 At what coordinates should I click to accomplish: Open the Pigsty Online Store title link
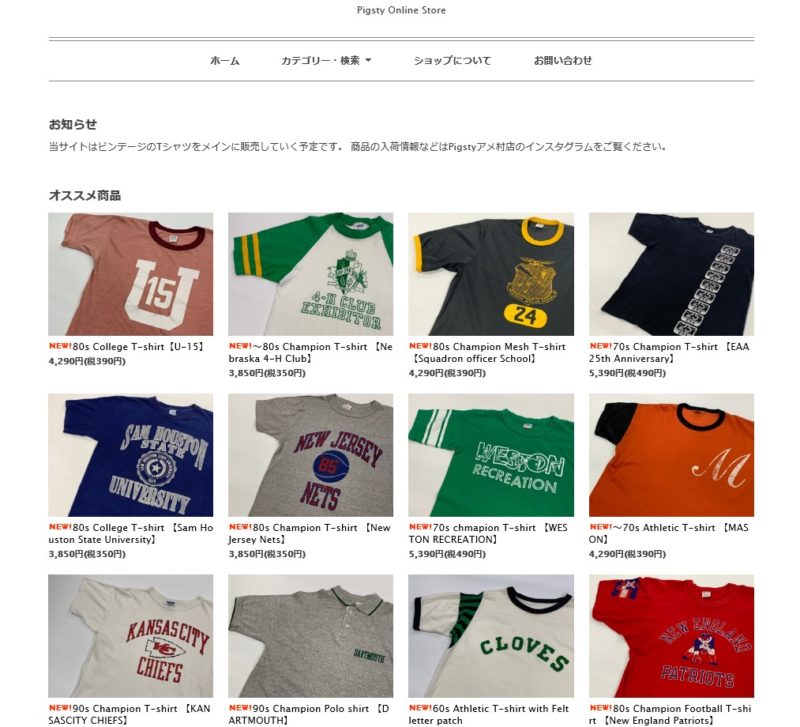point(401,10)
